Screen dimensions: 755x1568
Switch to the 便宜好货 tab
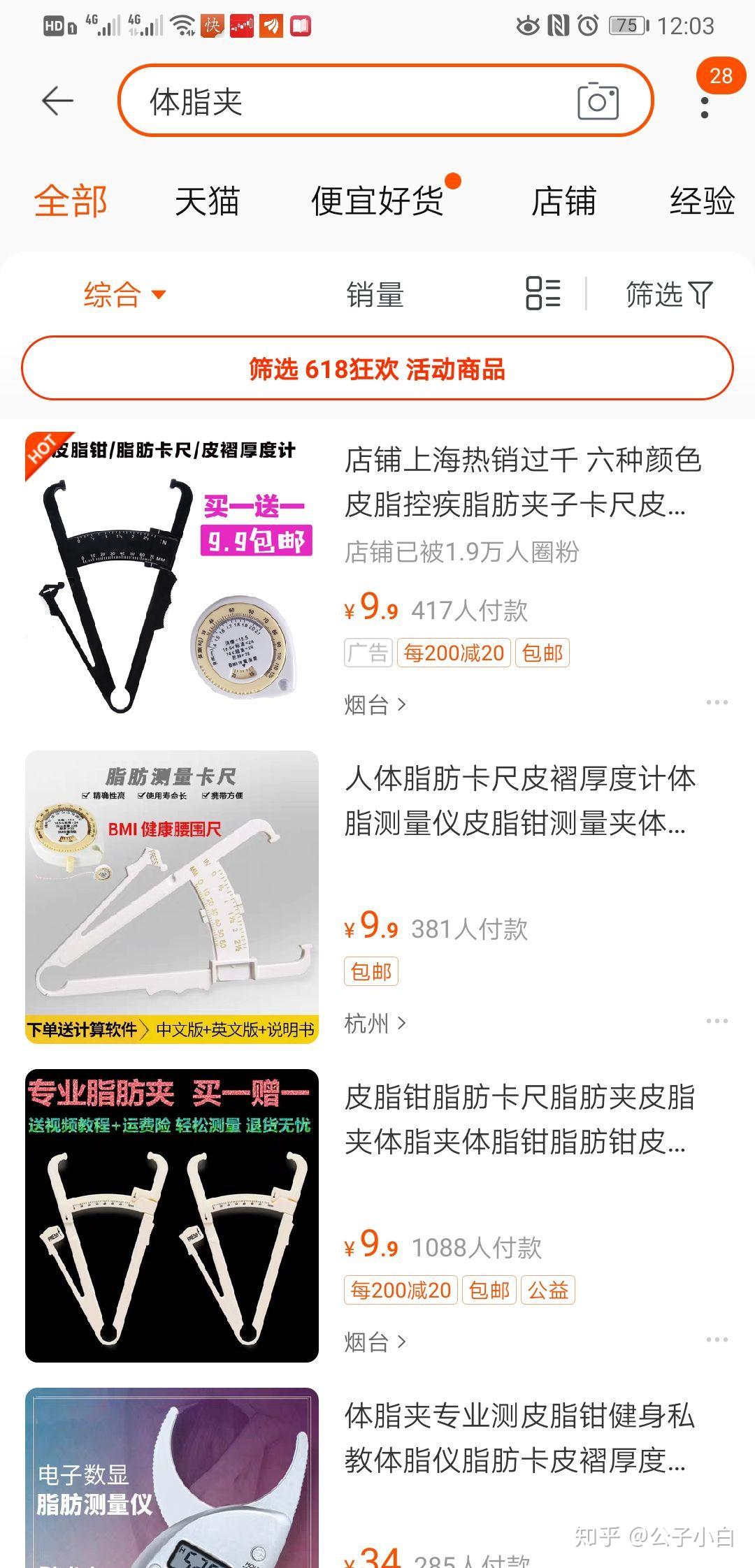click(377, 202)
